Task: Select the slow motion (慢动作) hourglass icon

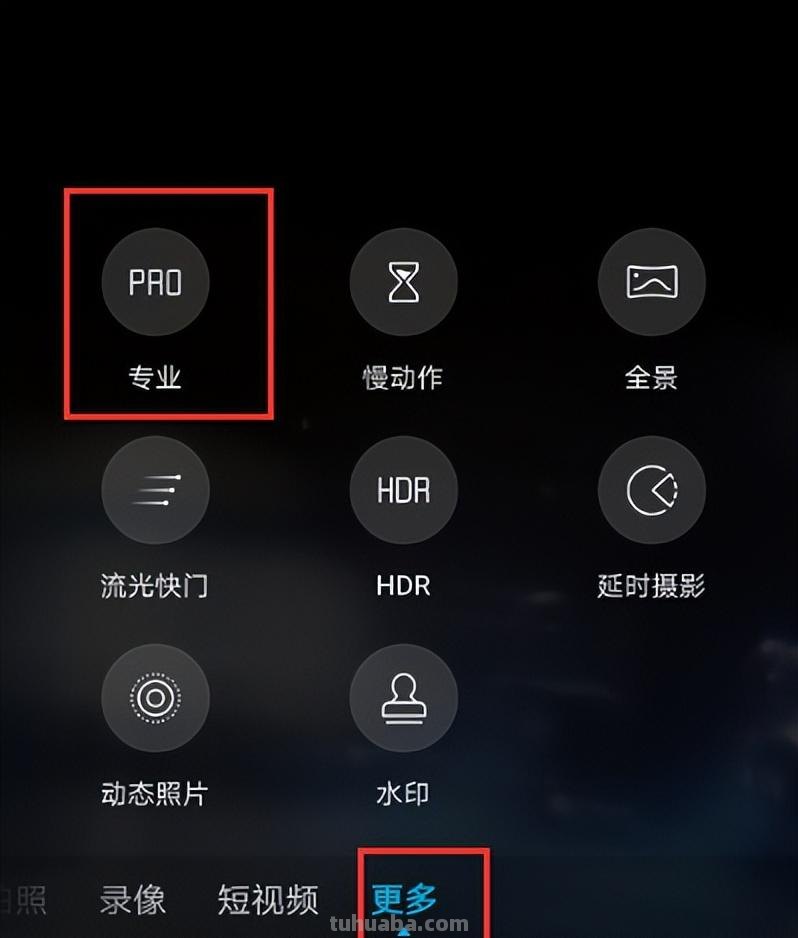Action: [x=403, y=282]
